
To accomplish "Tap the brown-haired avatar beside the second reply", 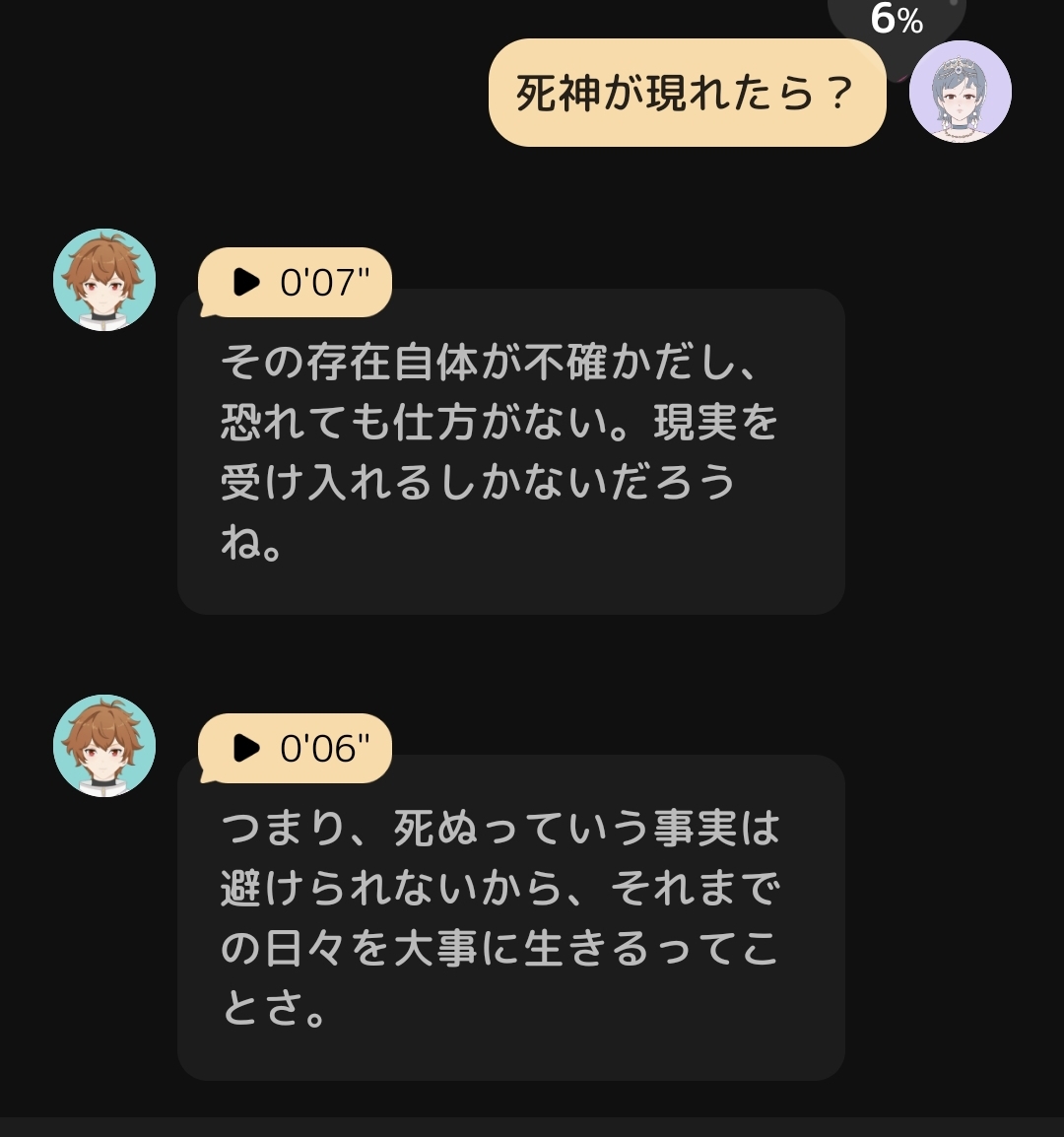I will 103,744.
